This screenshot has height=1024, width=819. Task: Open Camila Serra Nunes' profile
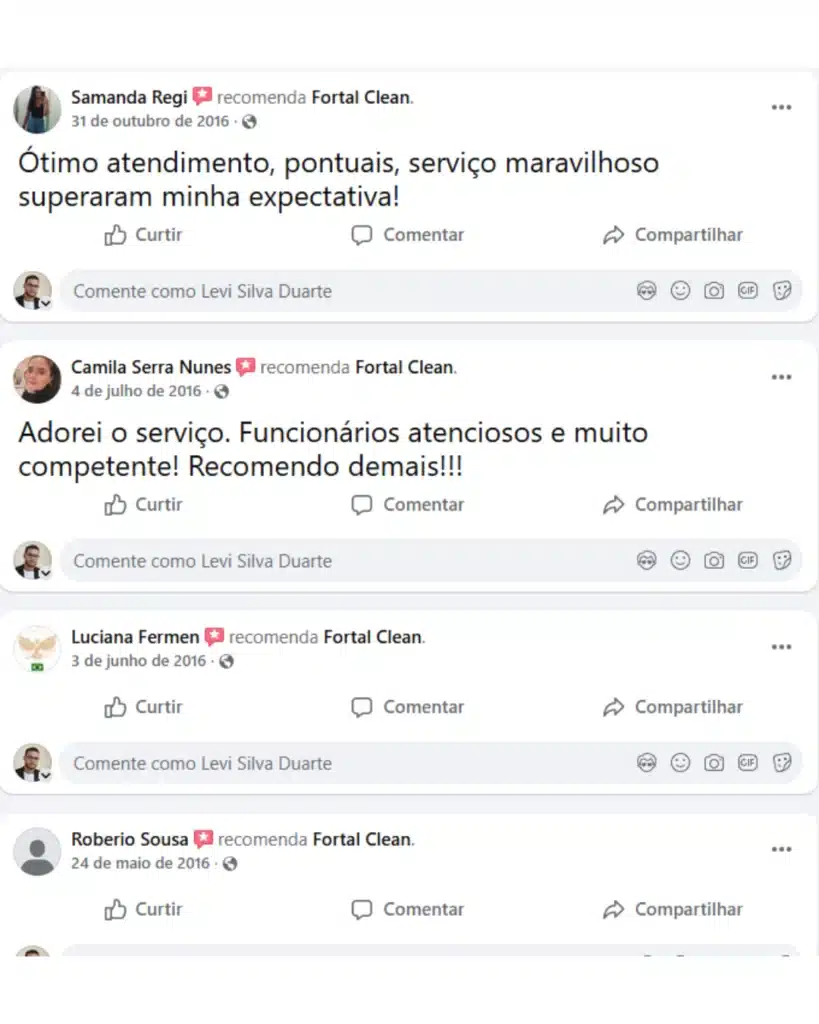click(x=150, y=368)
